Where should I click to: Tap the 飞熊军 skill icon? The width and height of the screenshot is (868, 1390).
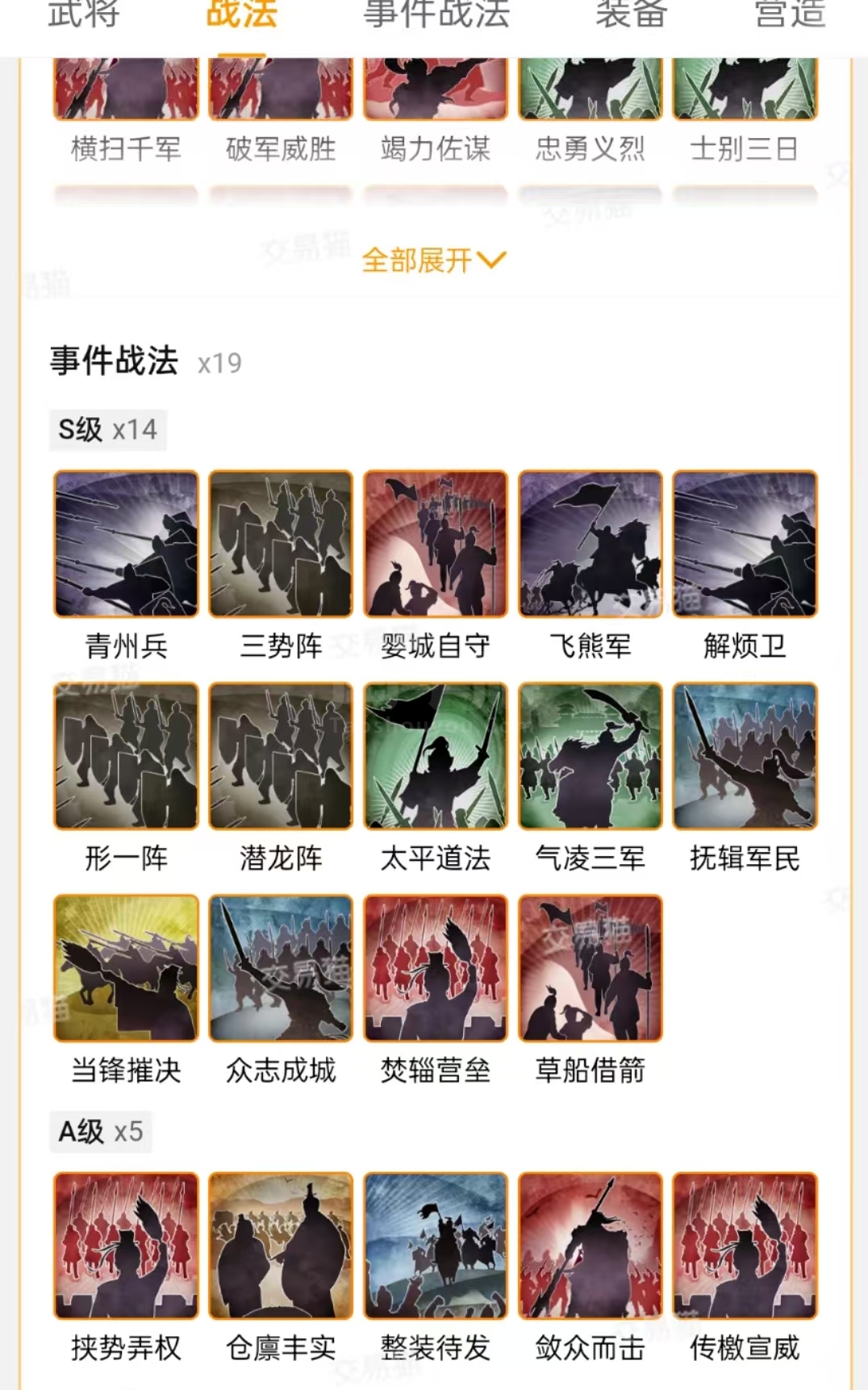590,545
